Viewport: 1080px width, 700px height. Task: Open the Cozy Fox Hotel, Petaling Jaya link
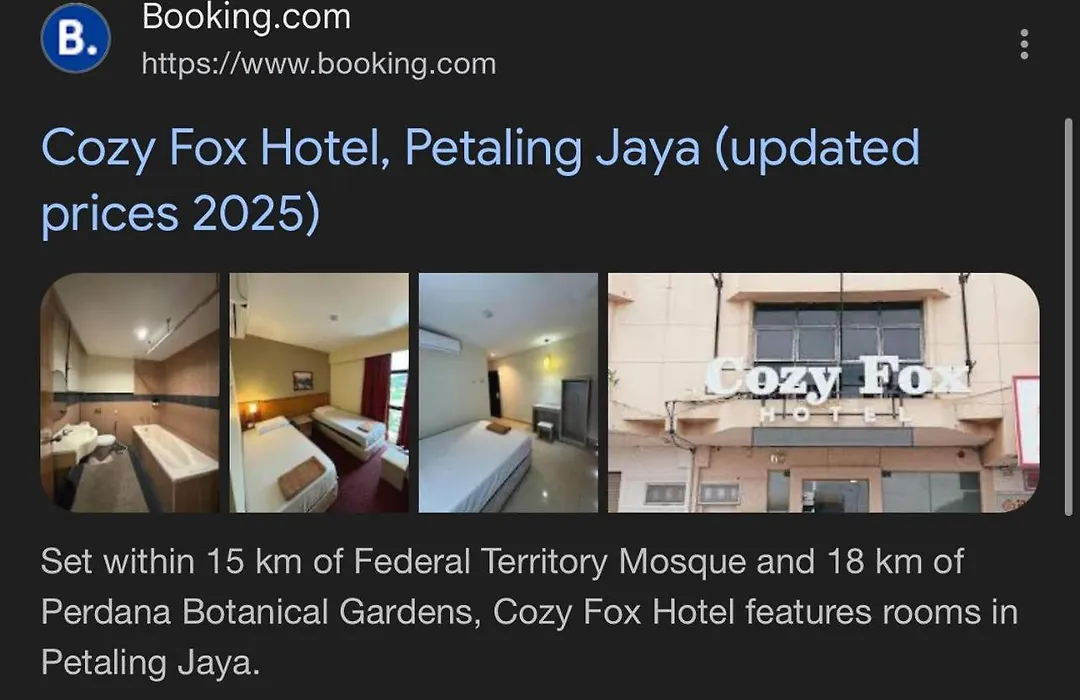point(480,180)
